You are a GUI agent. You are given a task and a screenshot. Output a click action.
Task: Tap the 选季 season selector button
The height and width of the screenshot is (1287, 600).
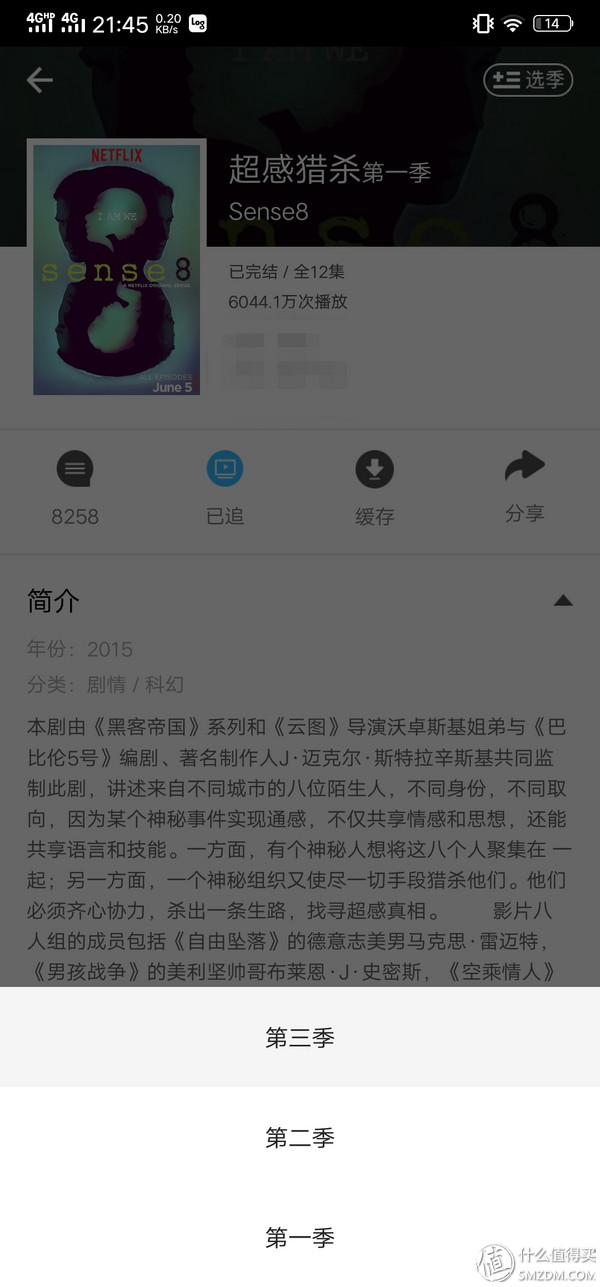[528, 80]
